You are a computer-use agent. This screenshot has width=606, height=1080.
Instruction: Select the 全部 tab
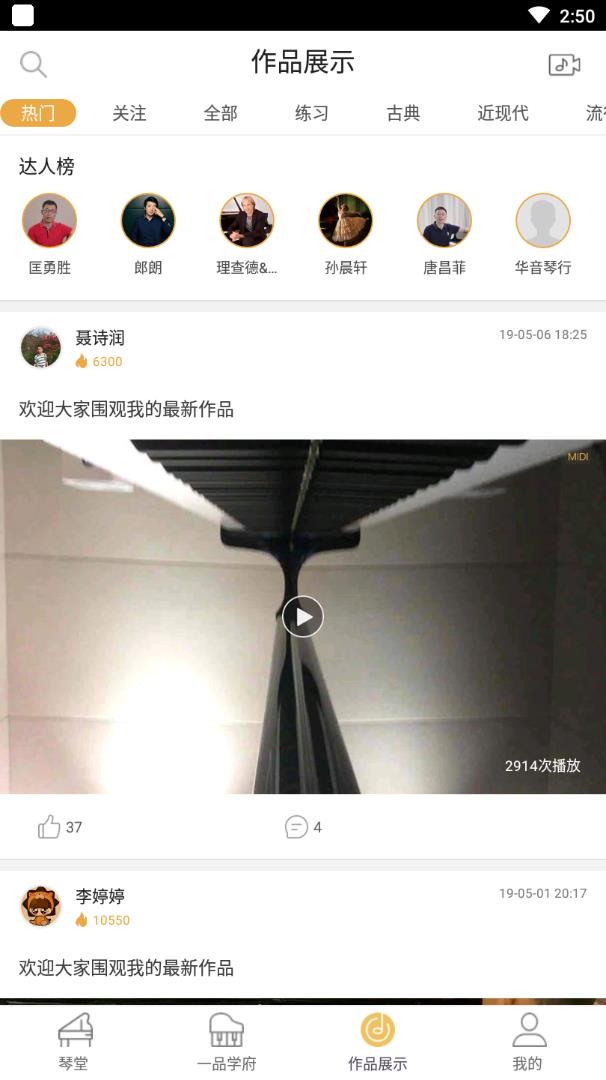(220, 113)
